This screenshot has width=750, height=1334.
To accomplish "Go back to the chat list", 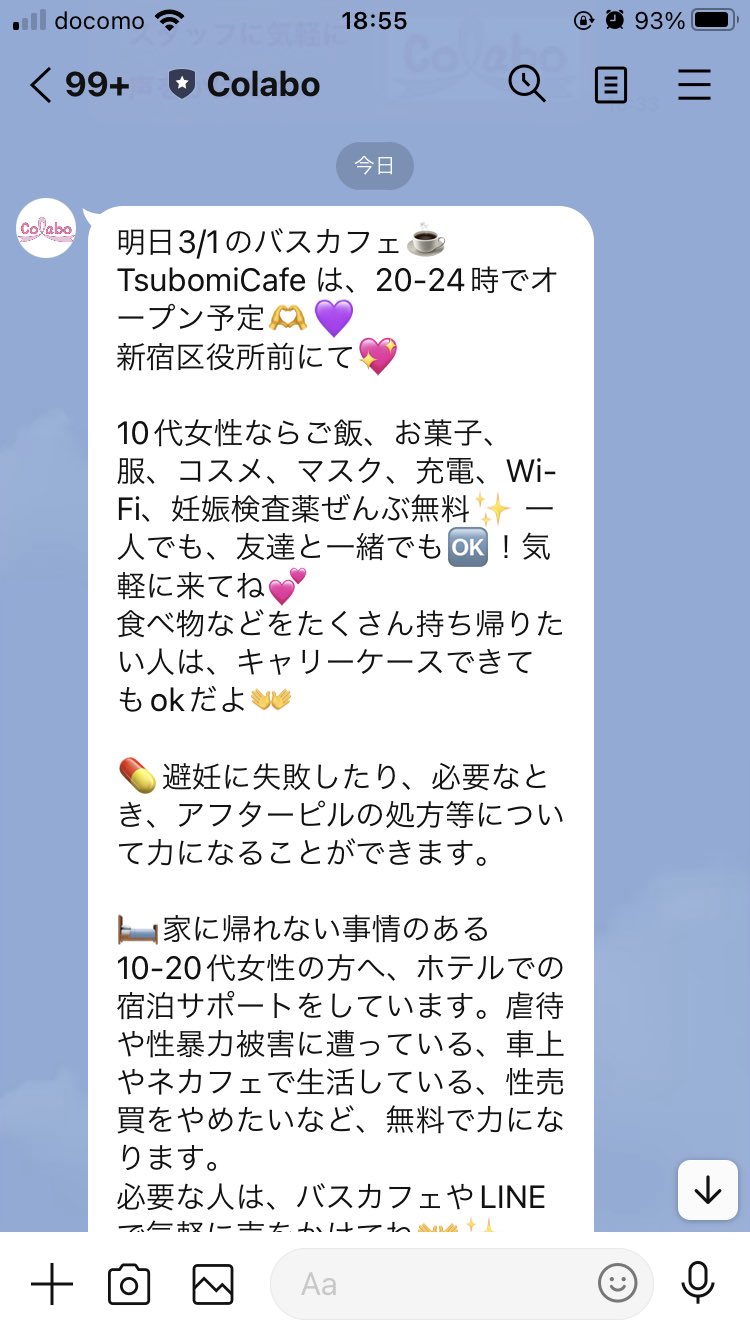I will (42, 85).
